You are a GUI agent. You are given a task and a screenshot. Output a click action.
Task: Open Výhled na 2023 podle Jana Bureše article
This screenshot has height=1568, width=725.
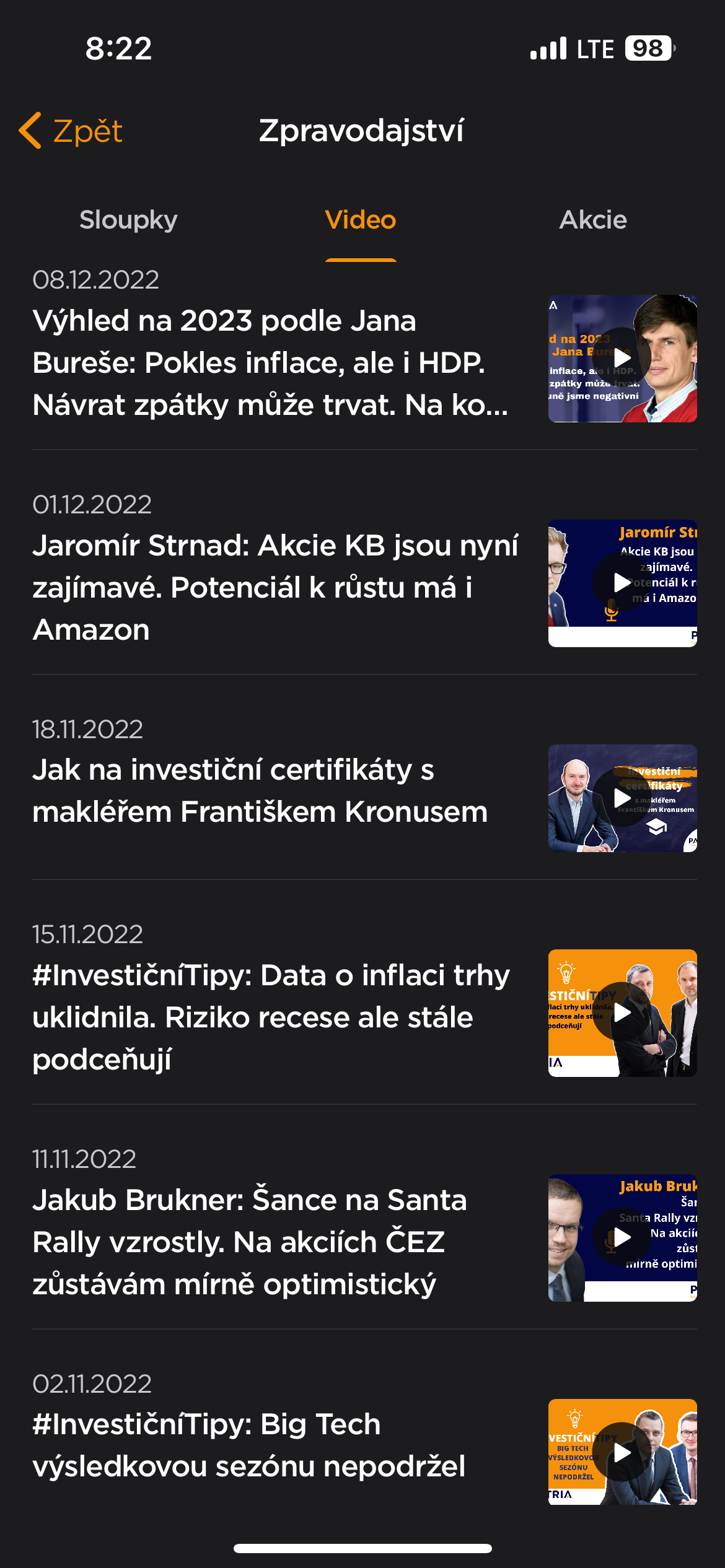coord(270,363)
